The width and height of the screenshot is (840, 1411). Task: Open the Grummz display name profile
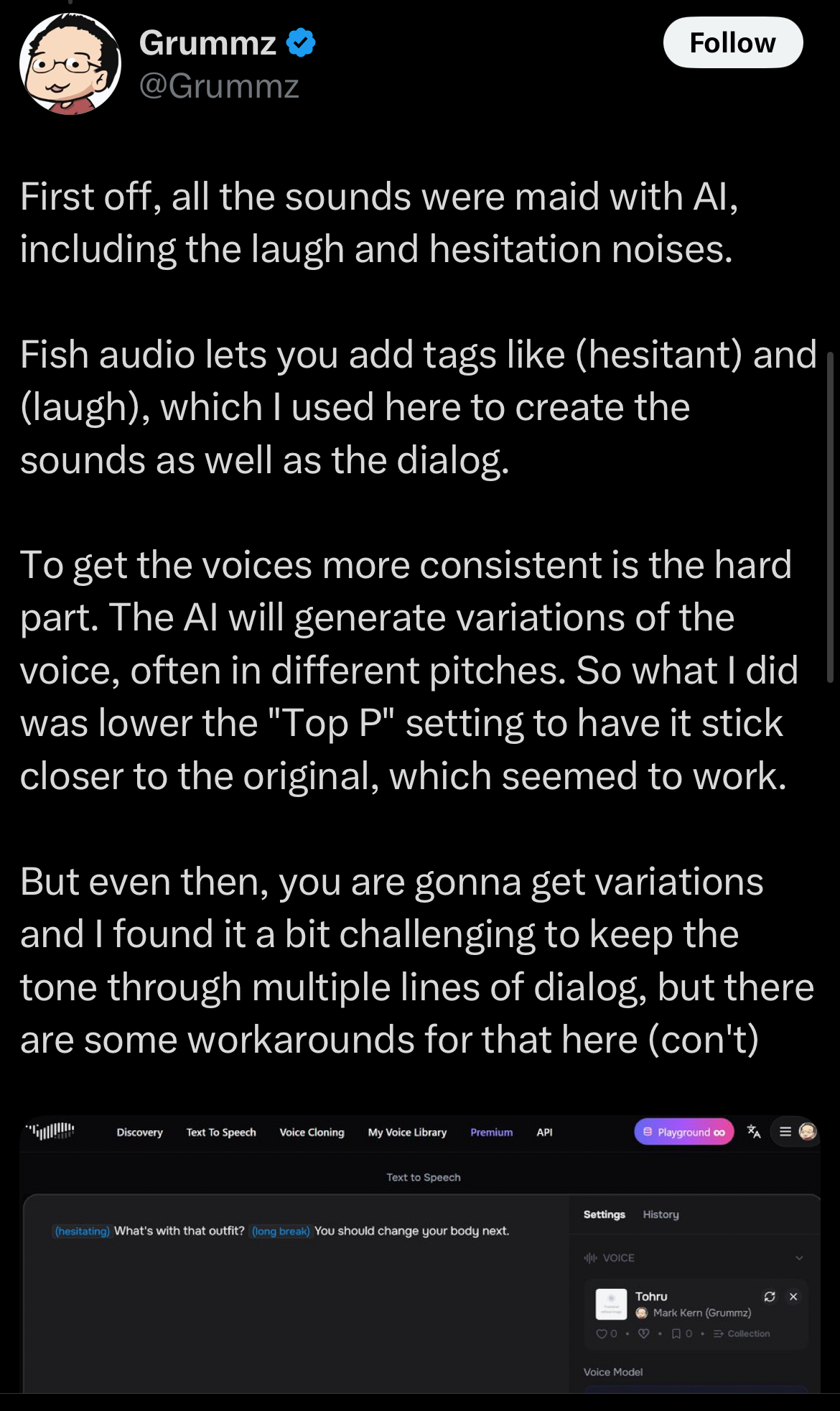(207, 43)
